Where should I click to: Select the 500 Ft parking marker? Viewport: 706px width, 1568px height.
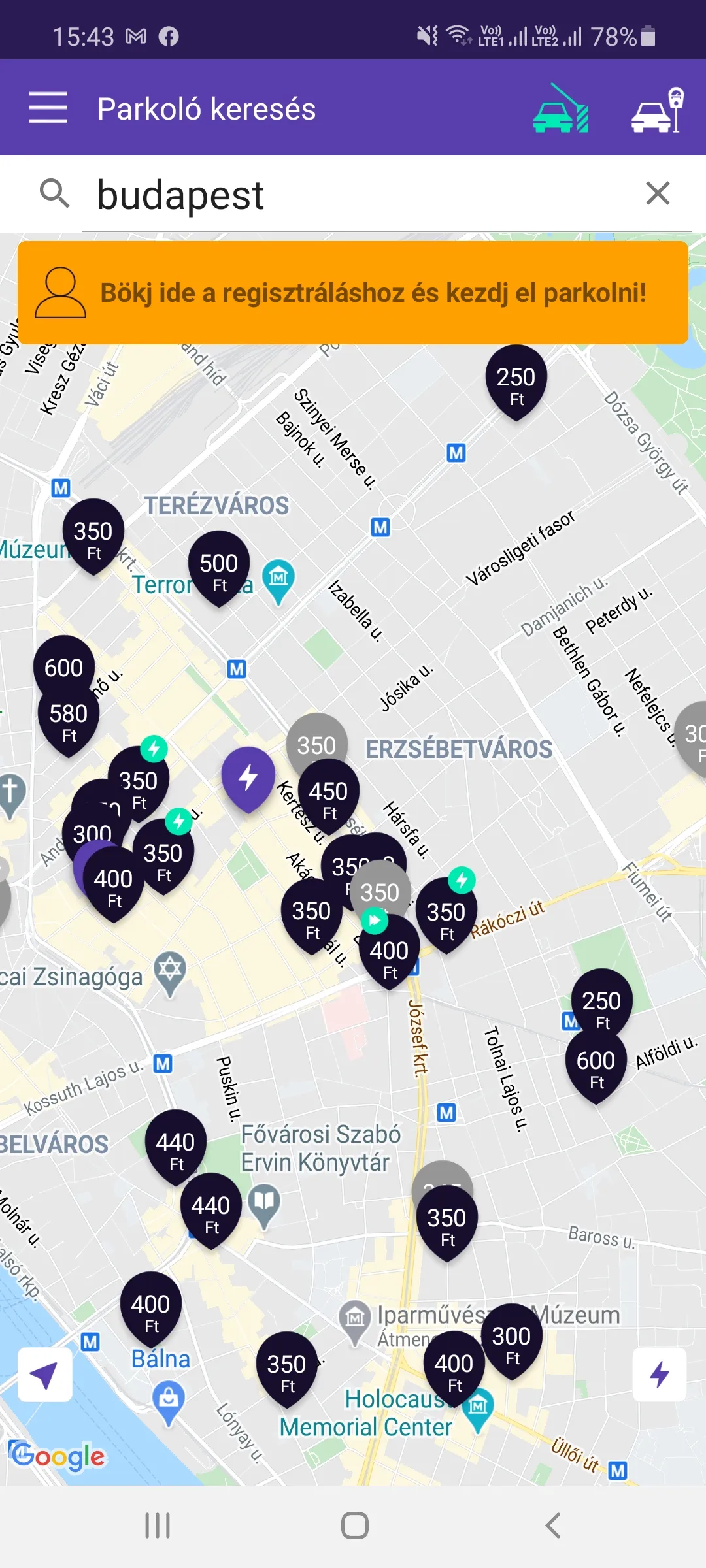[x=219, y=568]
